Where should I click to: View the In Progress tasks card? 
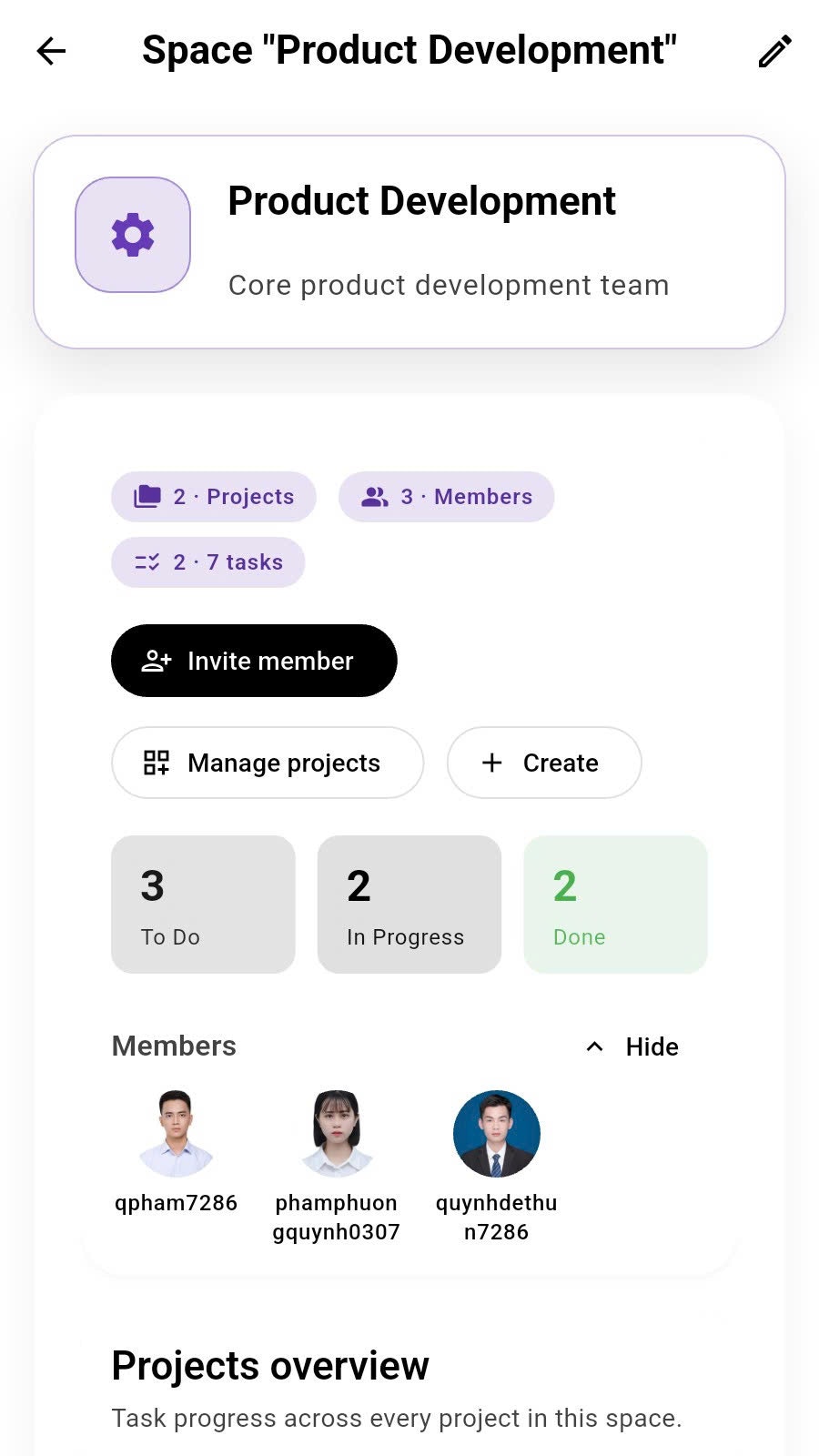[x=409, y=905]
